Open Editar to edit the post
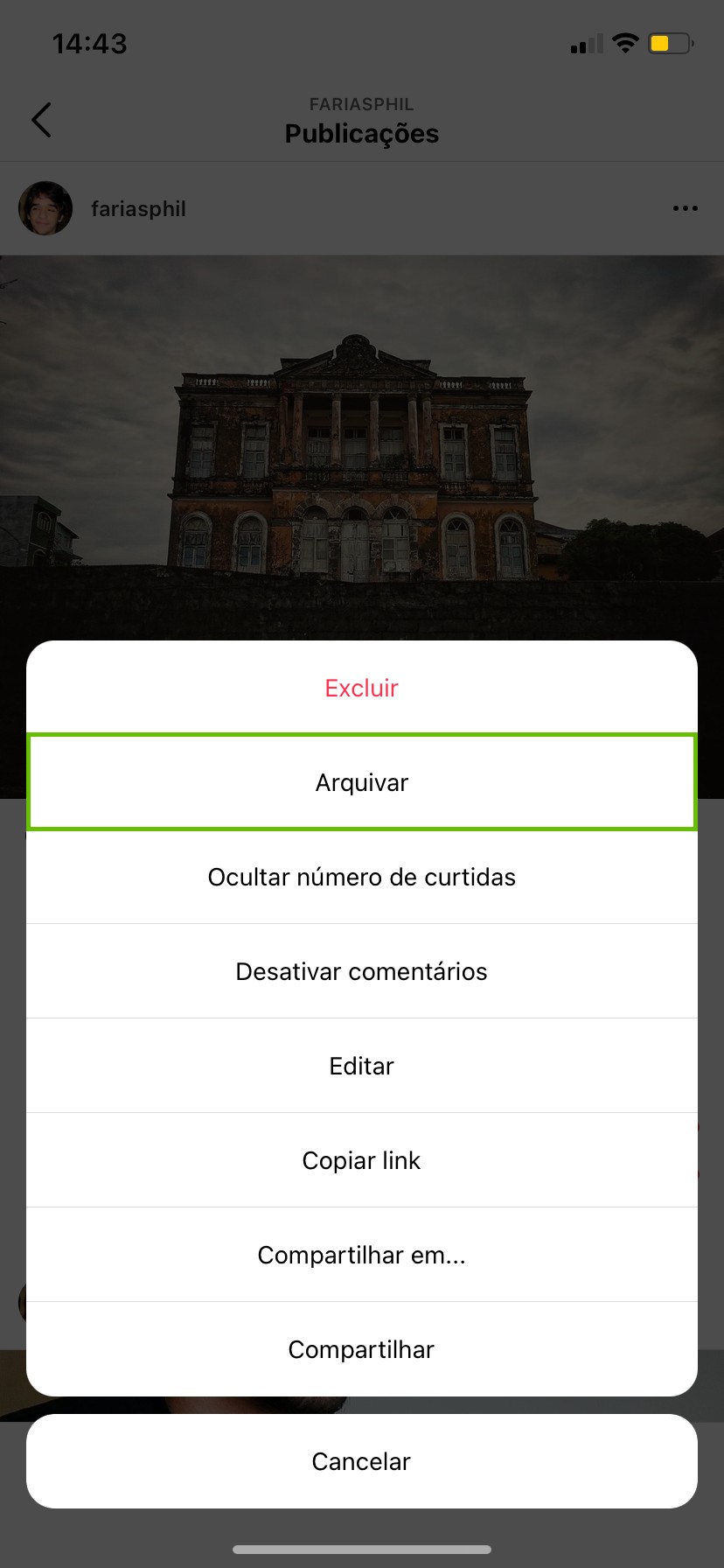Viewport: 724px width, 1568px height. tap(361, 1066)
